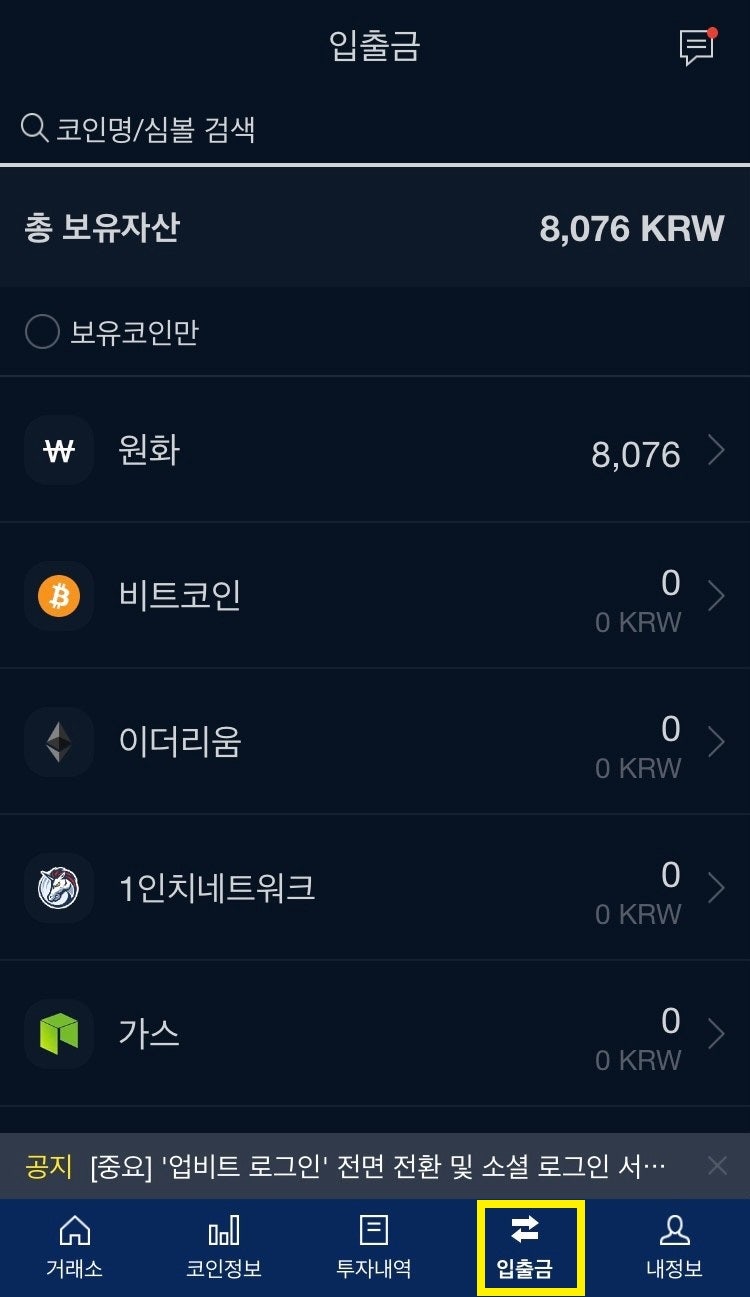This screenshot has height=1297, width=750.
Task: Click the green Gas coin logo
Action: tap(58, 1034)
